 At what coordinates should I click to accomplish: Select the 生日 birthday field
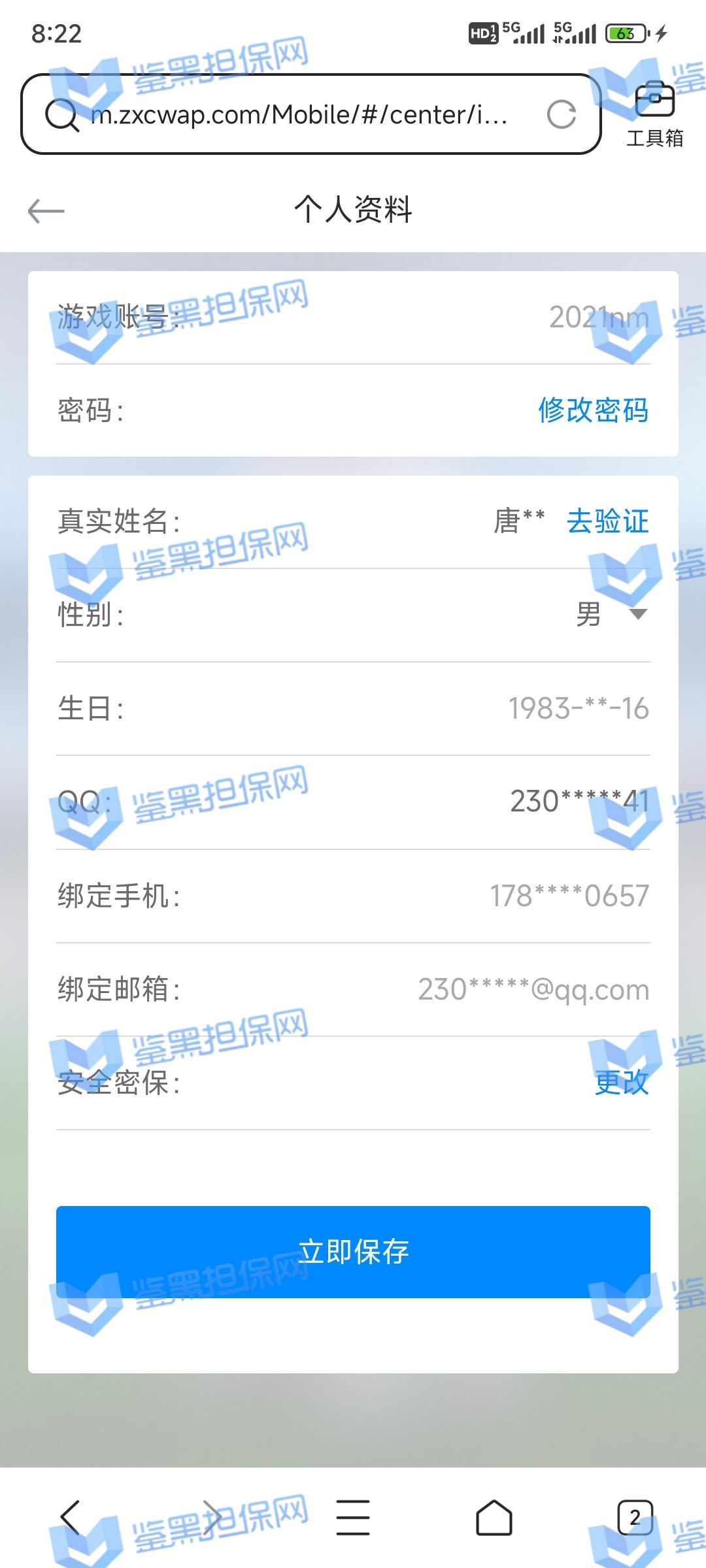[x=578, y=708]
